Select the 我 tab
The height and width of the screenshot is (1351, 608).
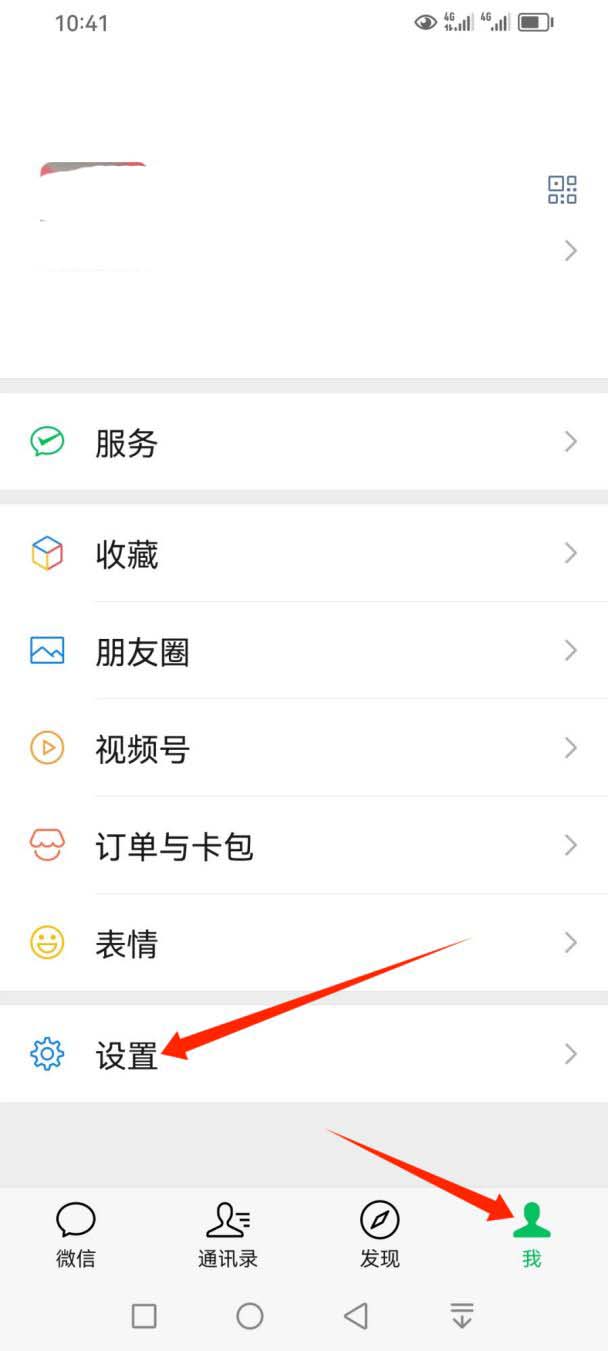tap(532, 1234)
